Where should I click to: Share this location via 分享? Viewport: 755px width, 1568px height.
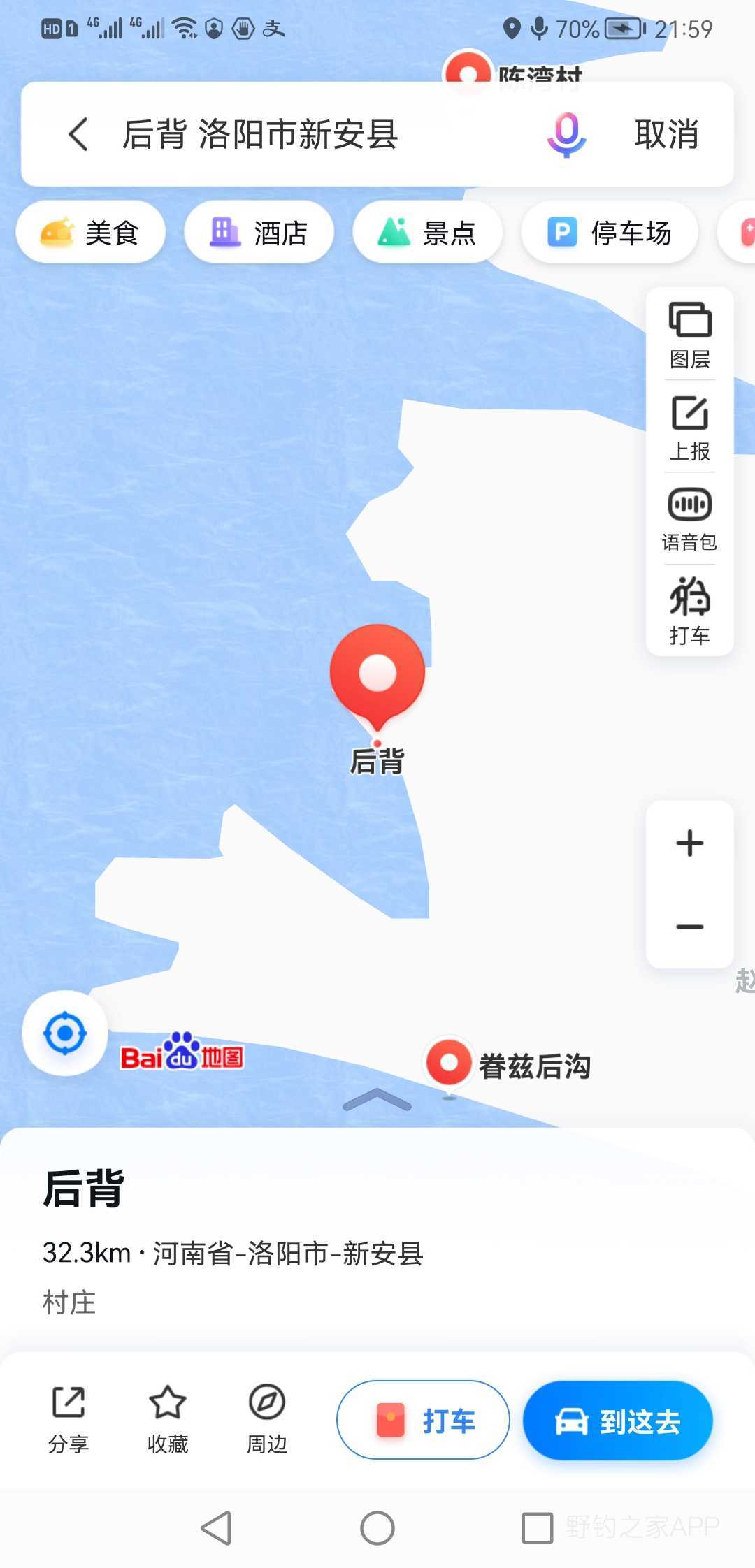[69, 1420]
